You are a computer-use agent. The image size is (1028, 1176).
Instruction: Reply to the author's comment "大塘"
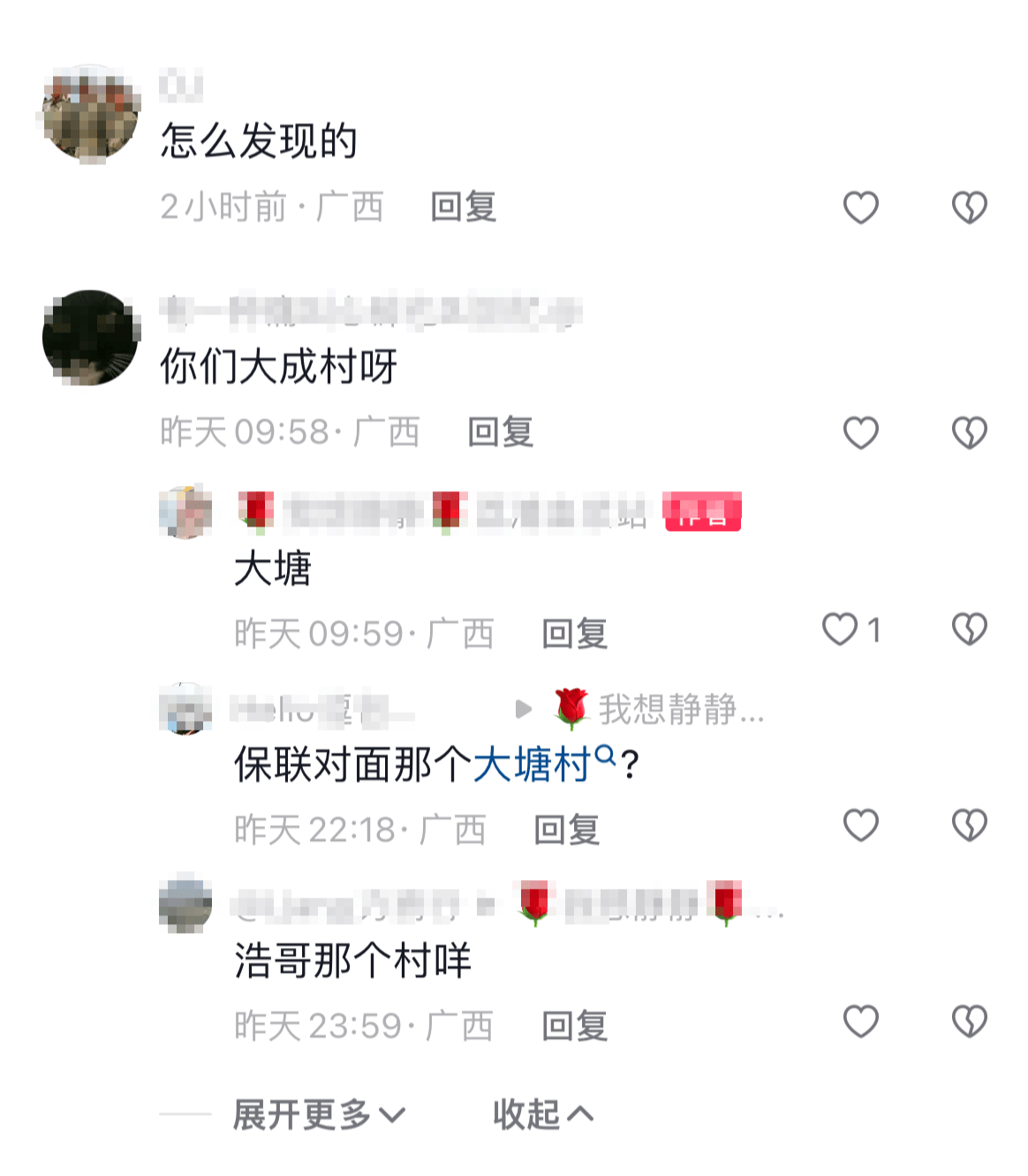coord(574,634)
